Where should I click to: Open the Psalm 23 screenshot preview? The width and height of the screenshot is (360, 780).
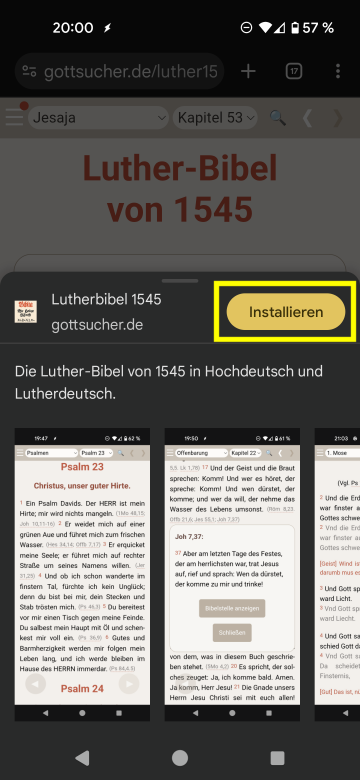pos(83,574)
